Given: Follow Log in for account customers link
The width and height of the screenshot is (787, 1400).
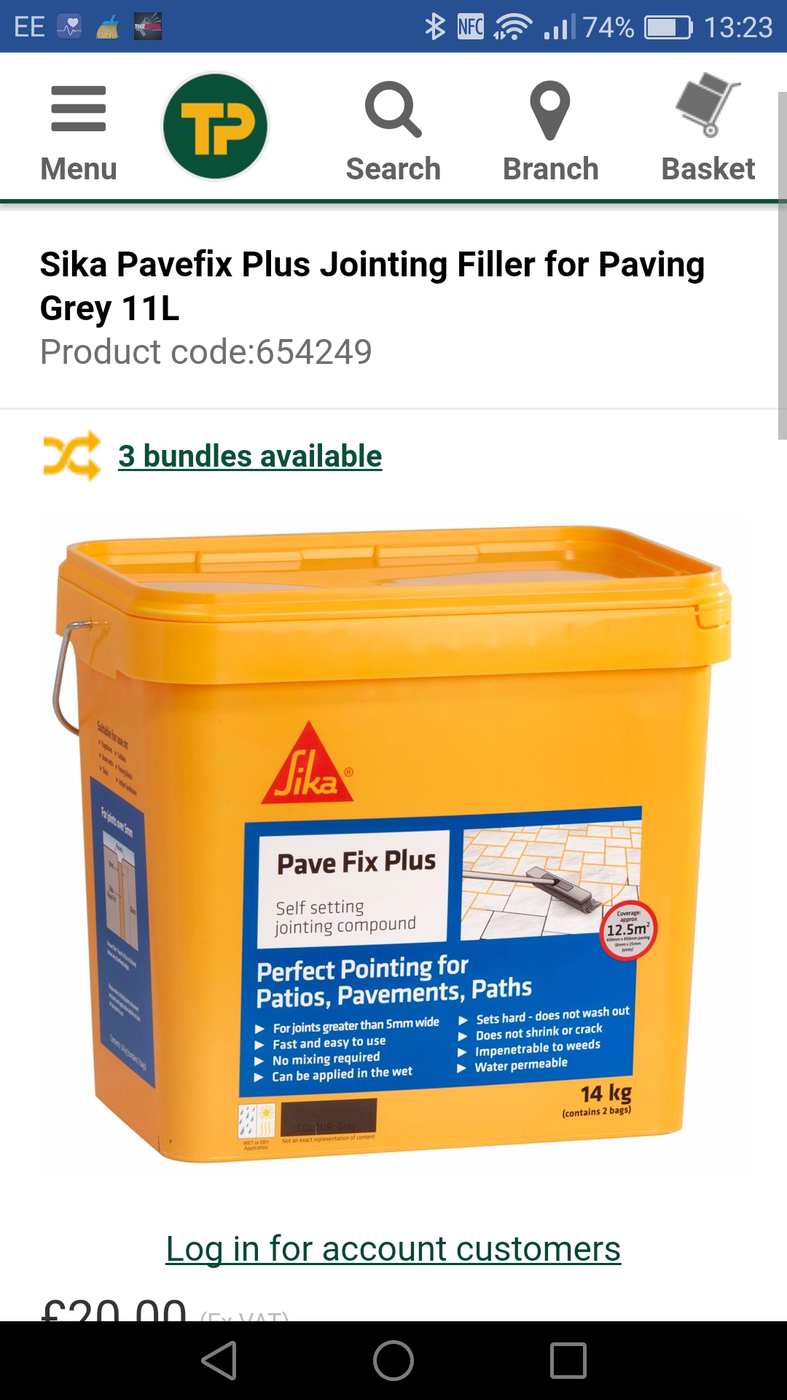Looking at the screenshot, I should 393,1248.
